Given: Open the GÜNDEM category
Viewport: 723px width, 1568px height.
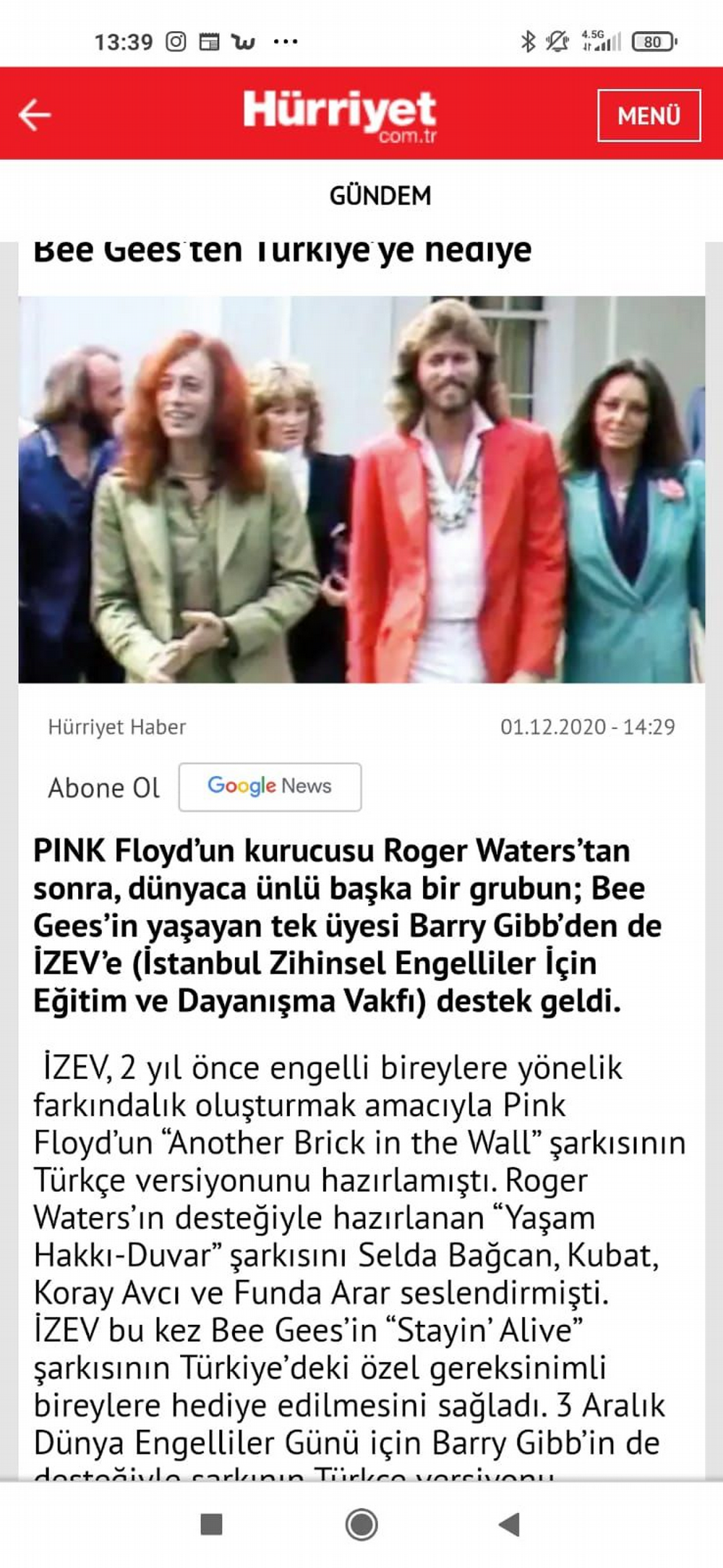Looking at the screenshot, I should pos(380,195).
